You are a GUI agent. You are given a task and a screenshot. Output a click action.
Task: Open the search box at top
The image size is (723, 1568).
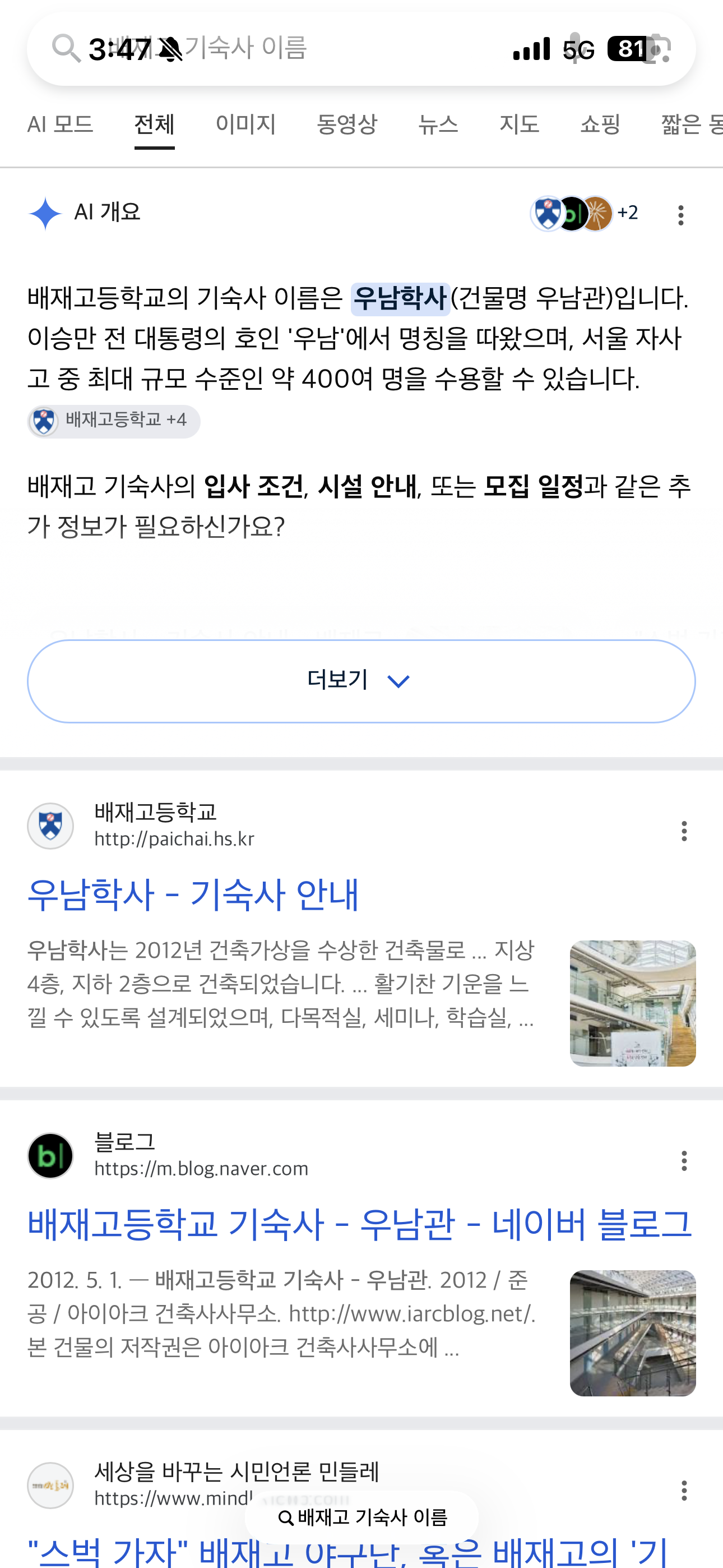point(361,49)
